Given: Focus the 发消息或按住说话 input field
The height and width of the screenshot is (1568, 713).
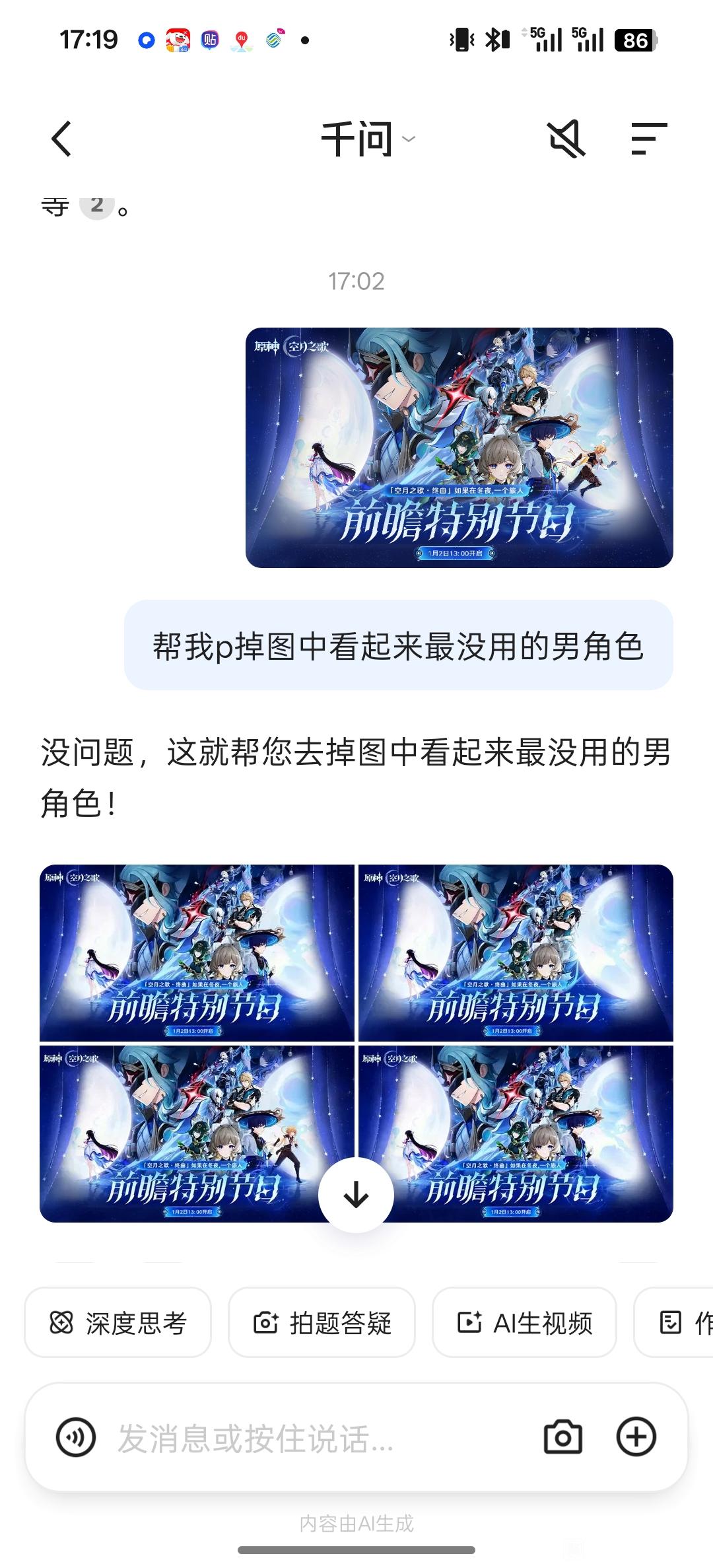Looking at the screenshot, I should [317, 1438].
